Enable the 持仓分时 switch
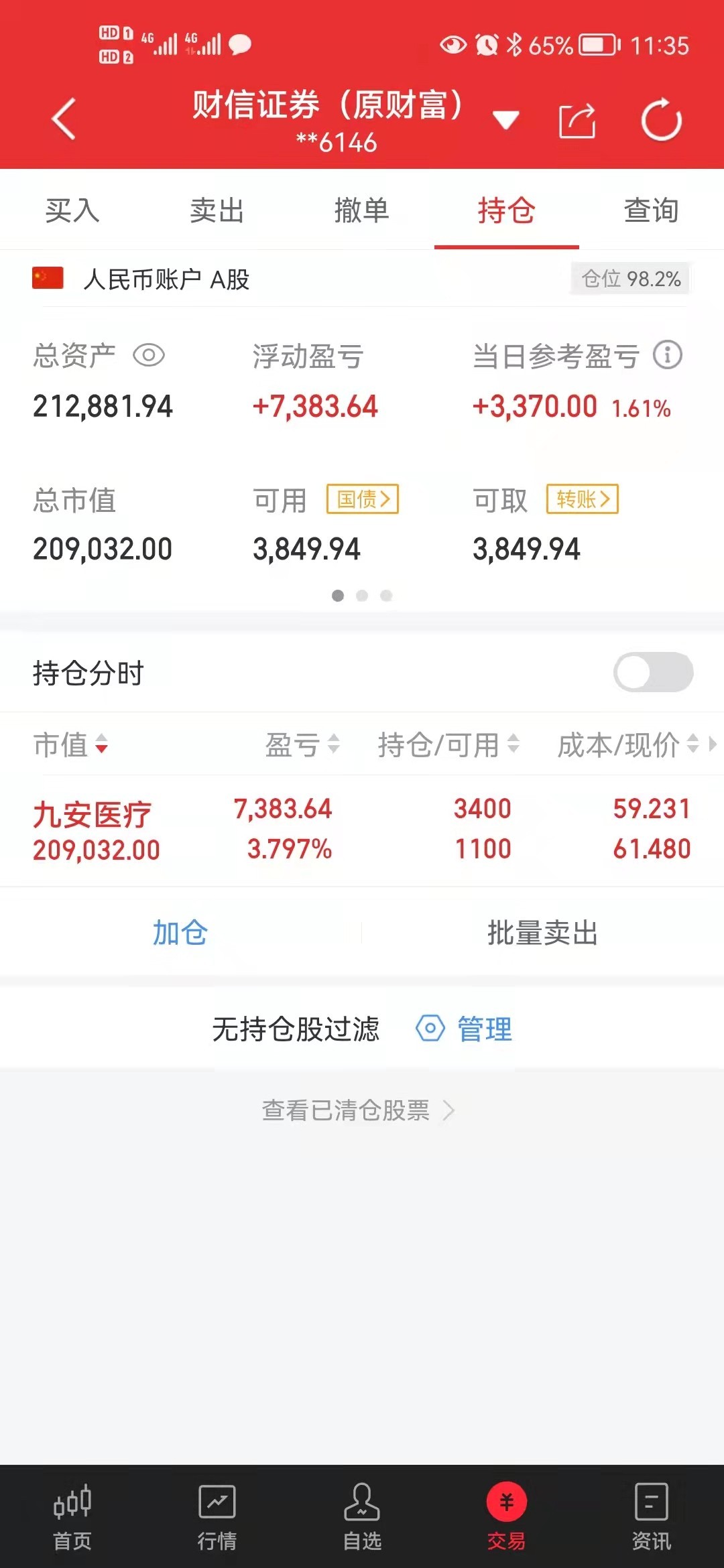724x1568 pixels. pyautogui.click(x=654, y=672)
